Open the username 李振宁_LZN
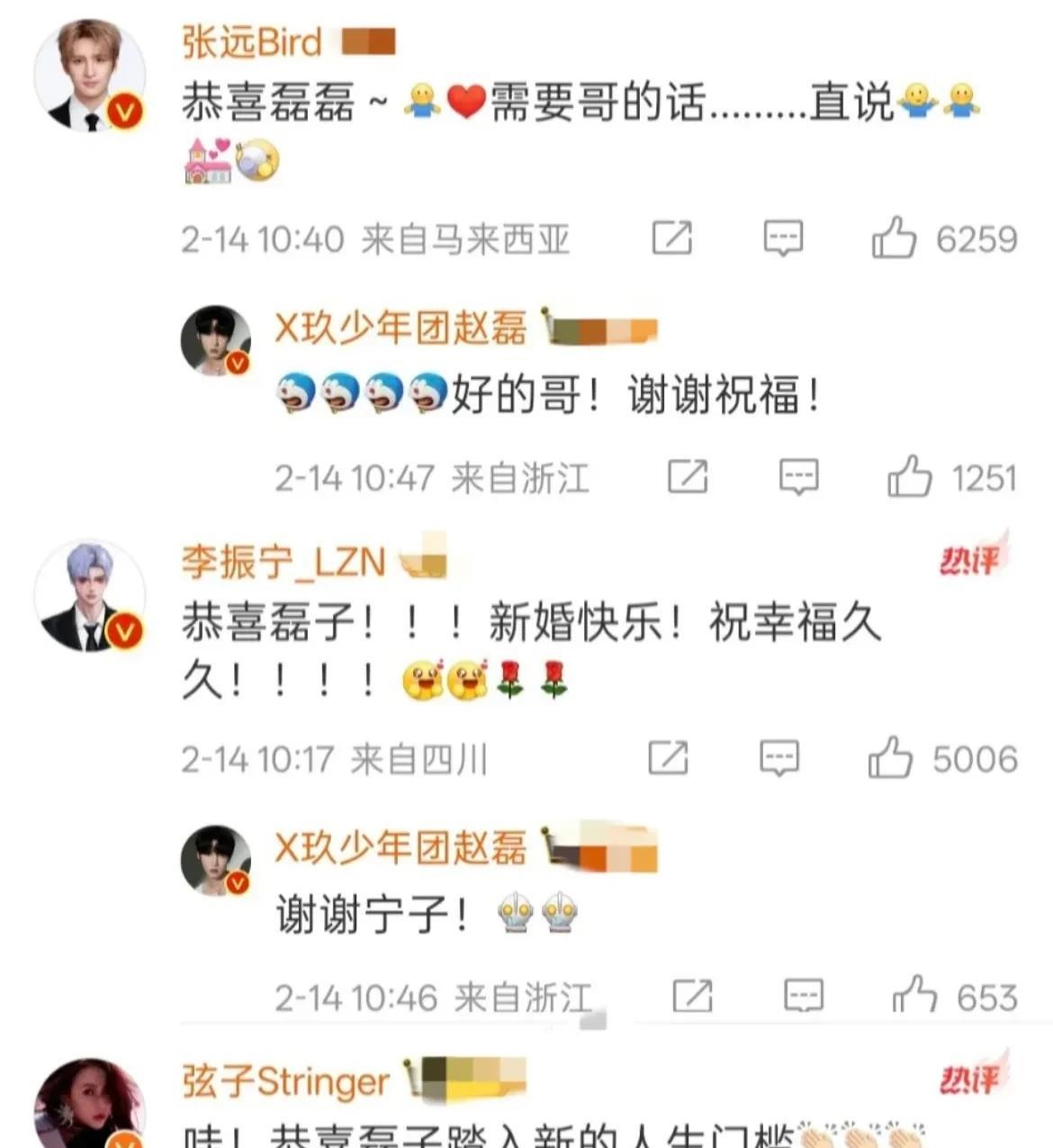 click(x=283, y=562)
